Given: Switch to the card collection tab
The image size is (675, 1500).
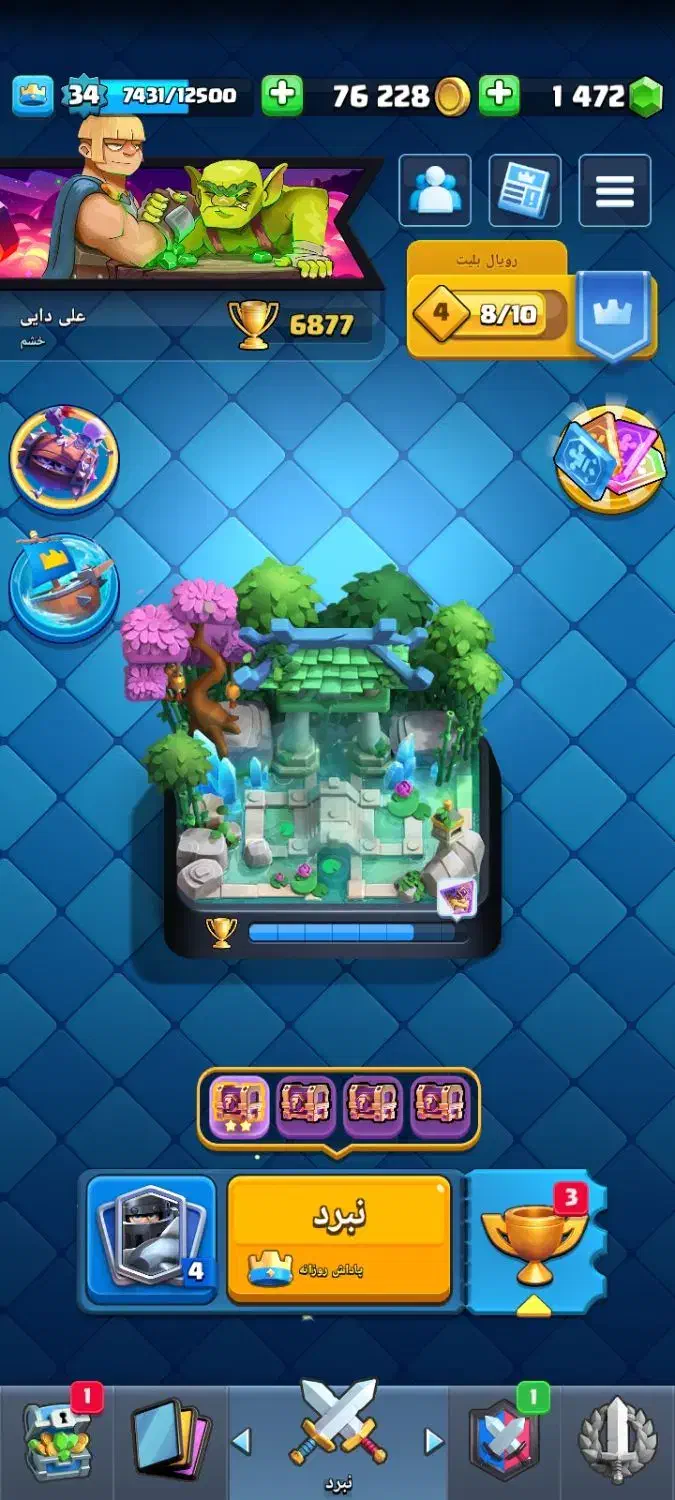Looking at the screenshot, I should pos(170,1441).
